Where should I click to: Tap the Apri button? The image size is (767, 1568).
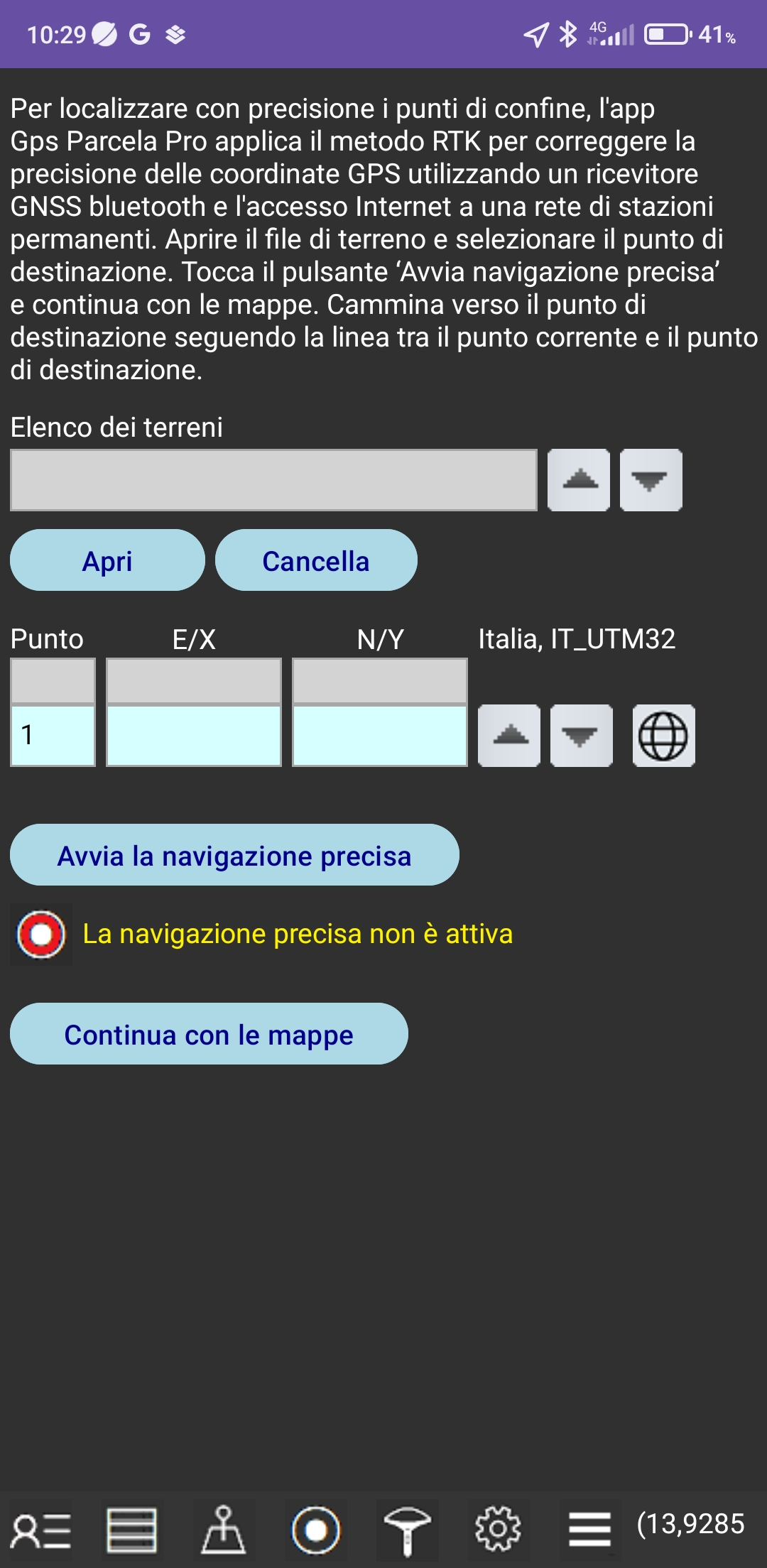pos(107,560)
